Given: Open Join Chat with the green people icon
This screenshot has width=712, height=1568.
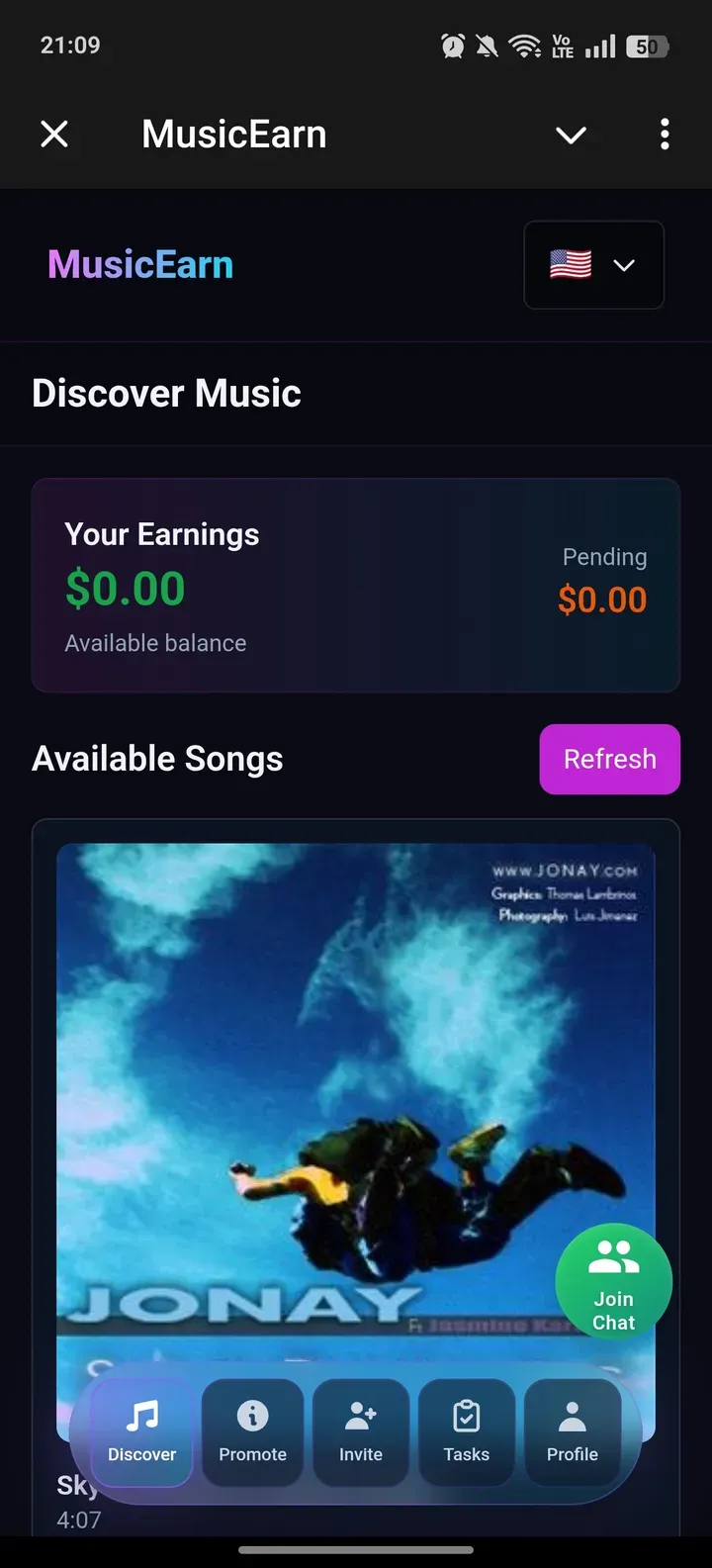Looking at the screenshot, I should 613,1281.
